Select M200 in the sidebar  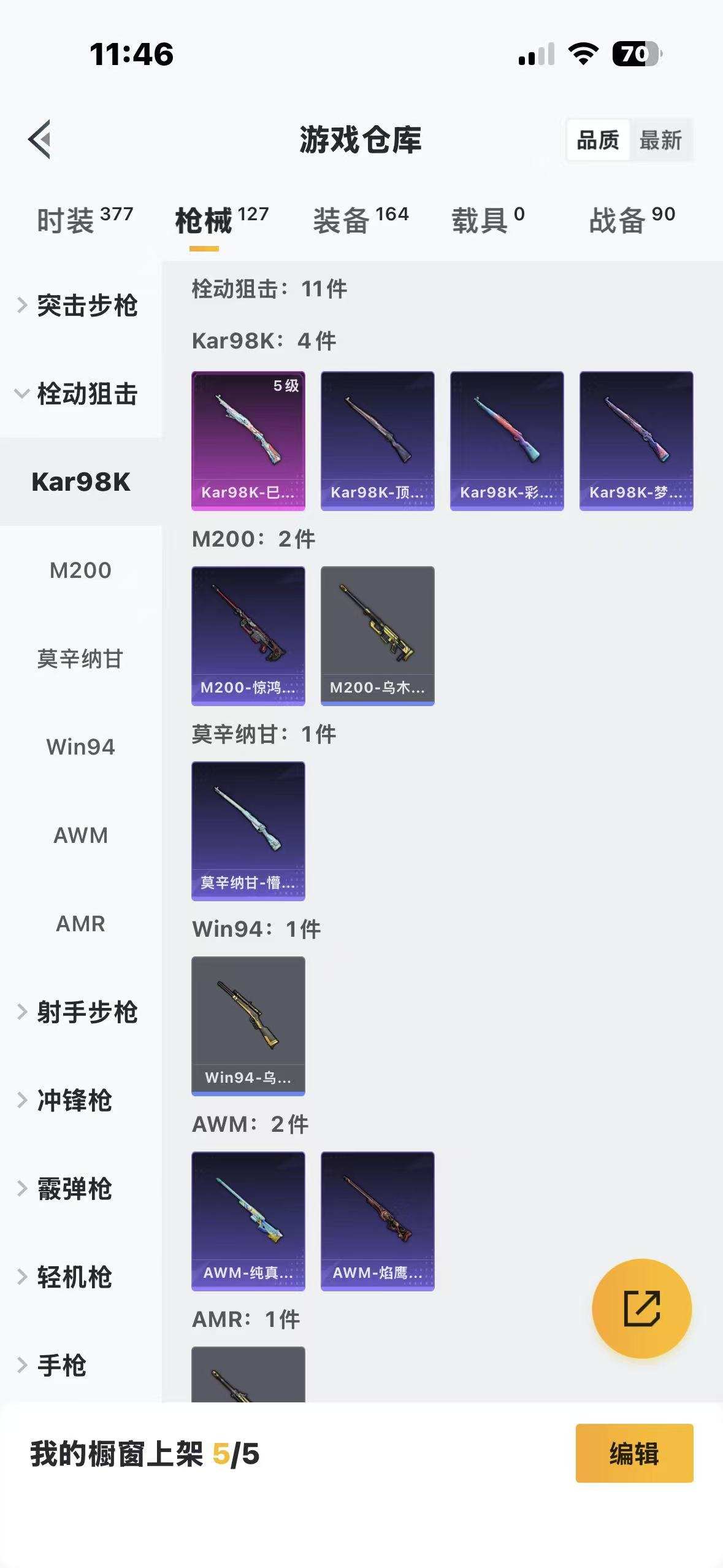[80, 571]
